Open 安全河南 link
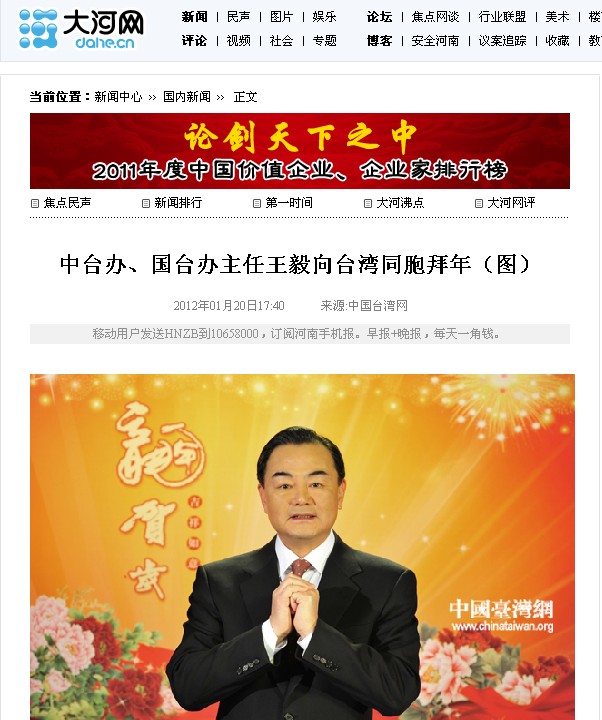602x720 pixels. tap(435, 41)
